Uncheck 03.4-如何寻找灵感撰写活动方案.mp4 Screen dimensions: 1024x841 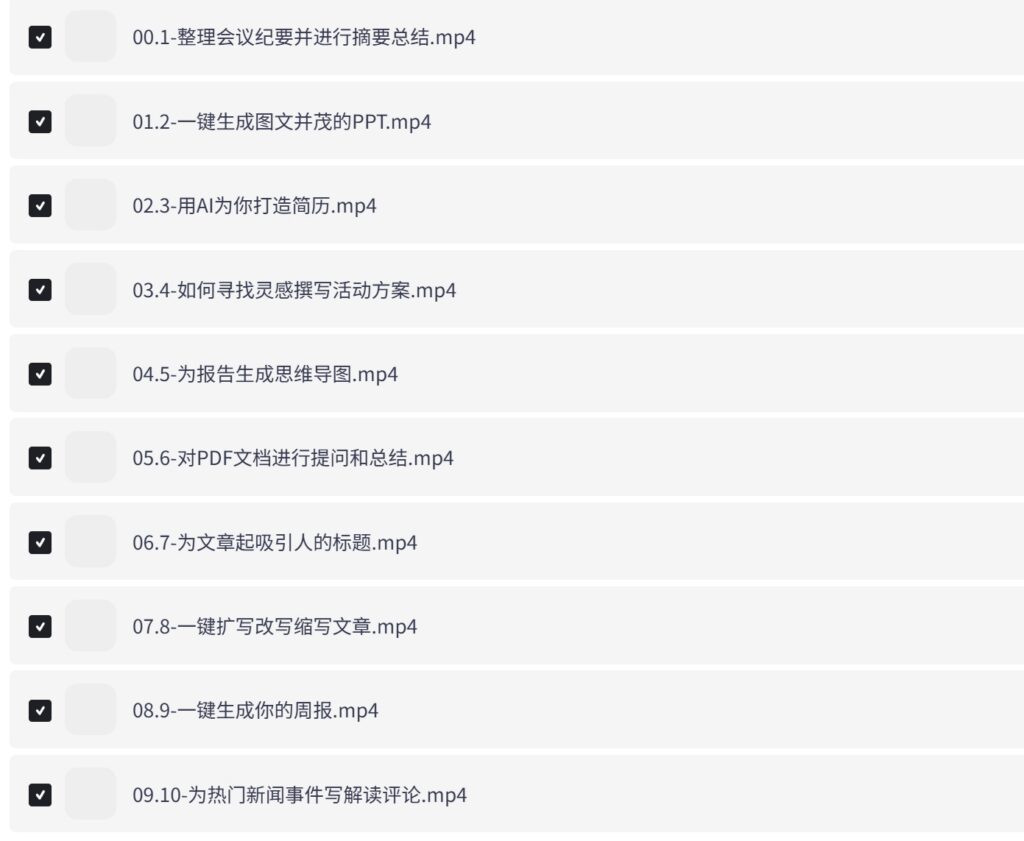coord(40,290)
